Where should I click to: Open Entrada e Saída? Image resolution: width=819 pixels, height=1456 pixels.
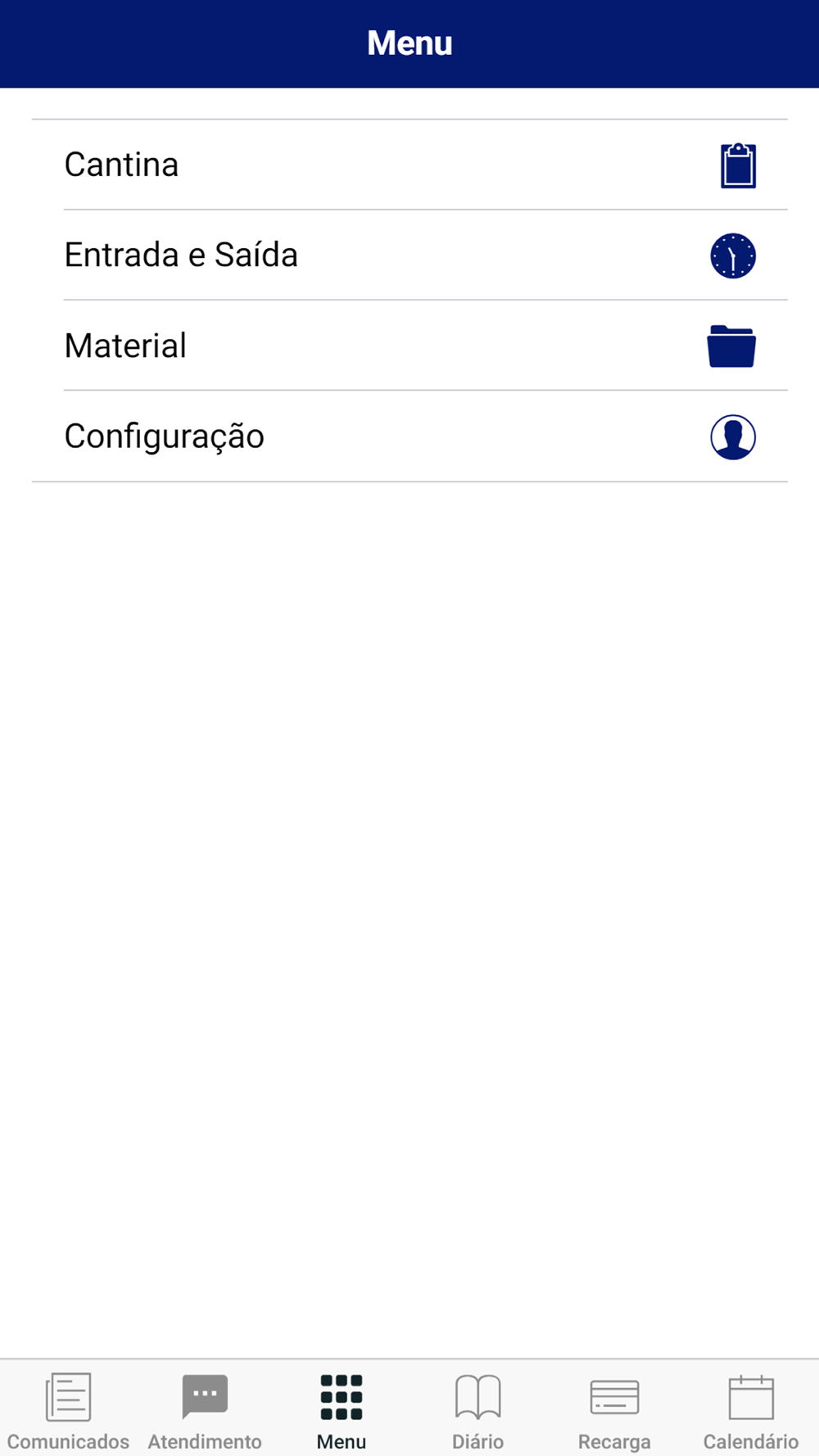pyautogui.click(x=409, y=255)
